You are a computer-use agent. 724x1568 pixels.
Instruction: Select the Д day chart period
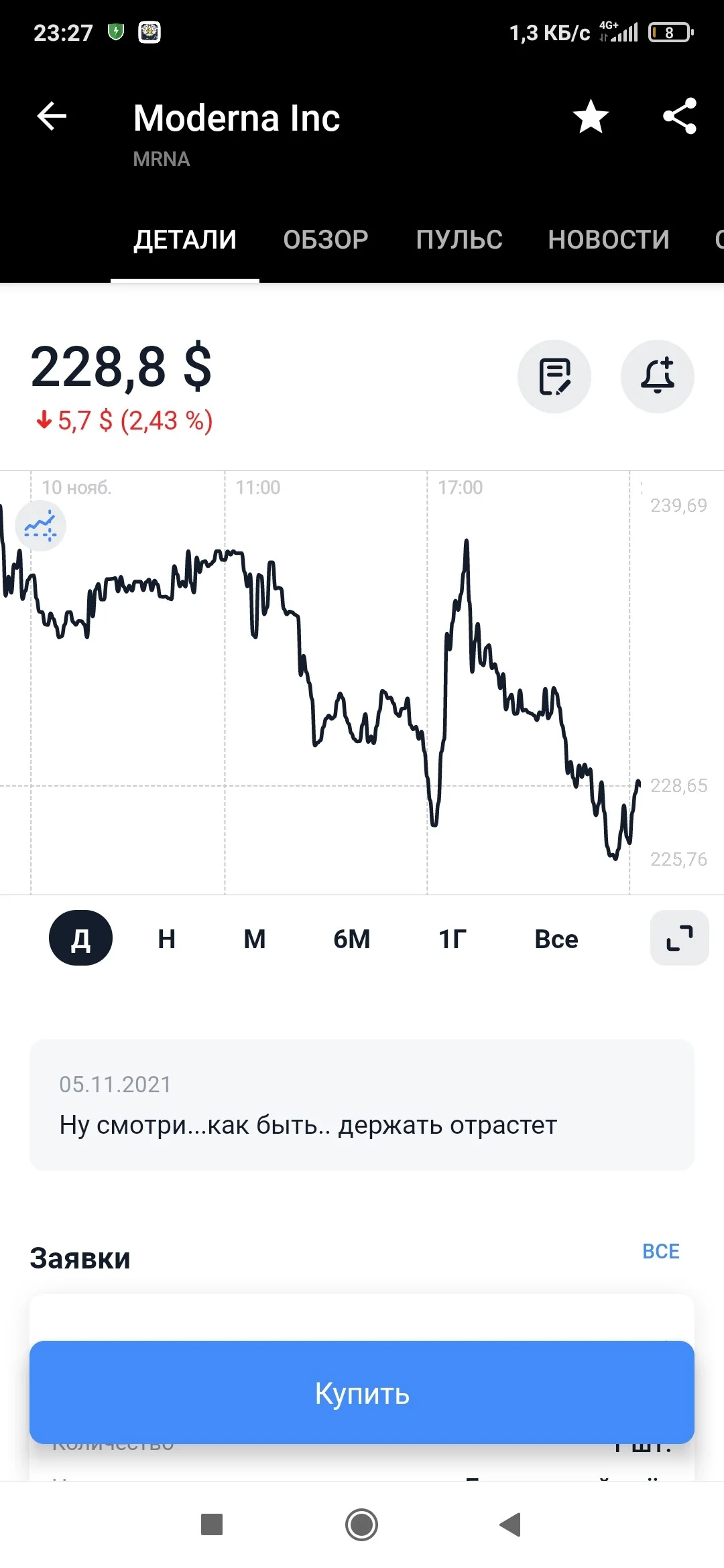tap(81, 938)
